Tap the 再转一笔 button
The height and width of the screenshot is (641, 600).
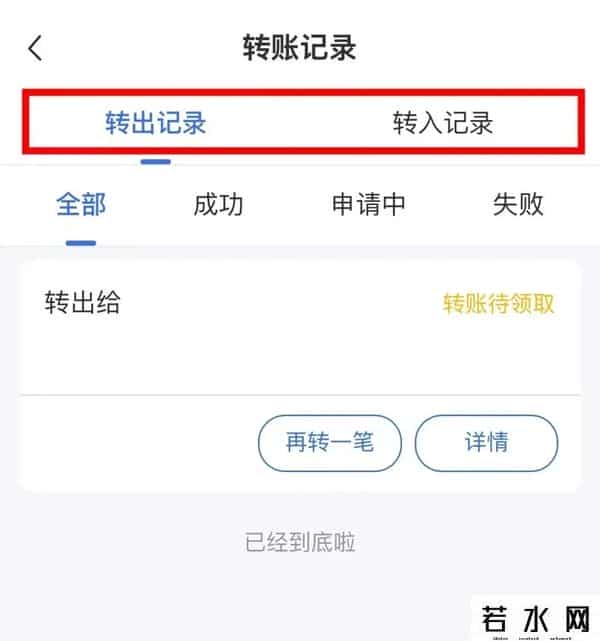click(x=329, y=441)
